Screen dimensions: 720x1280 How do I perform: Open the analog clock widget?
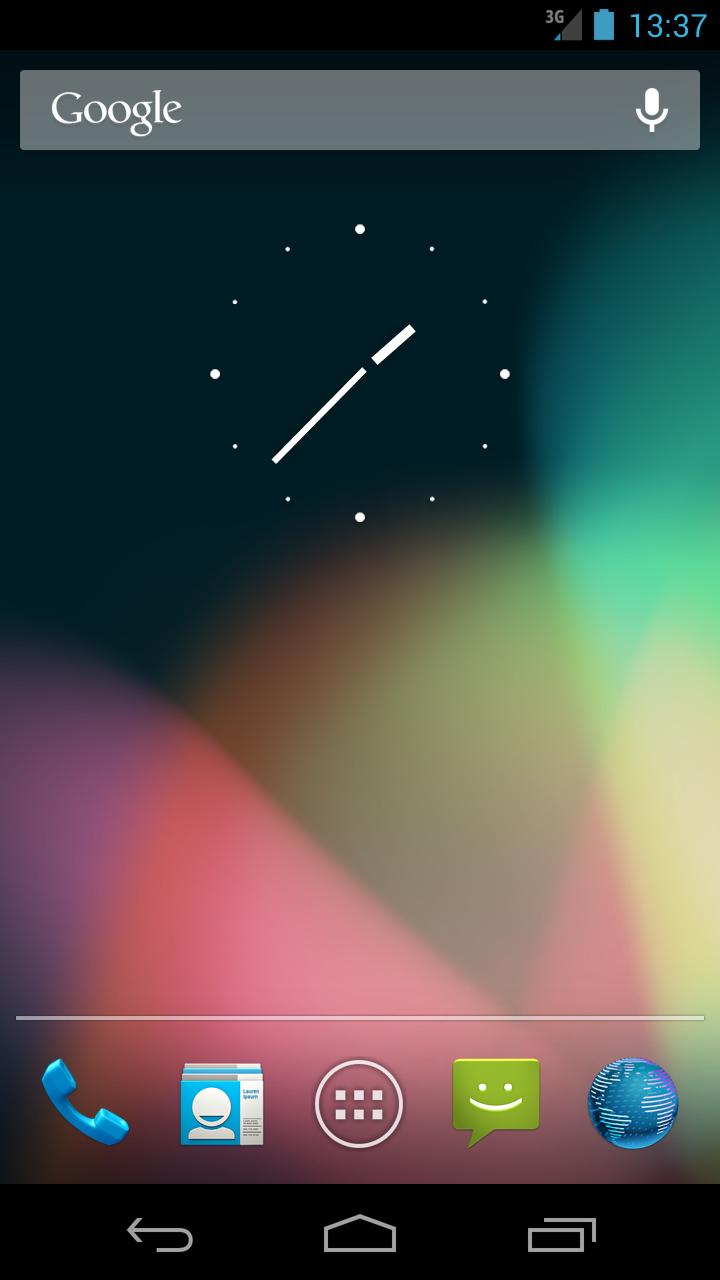tap(360, 373)
